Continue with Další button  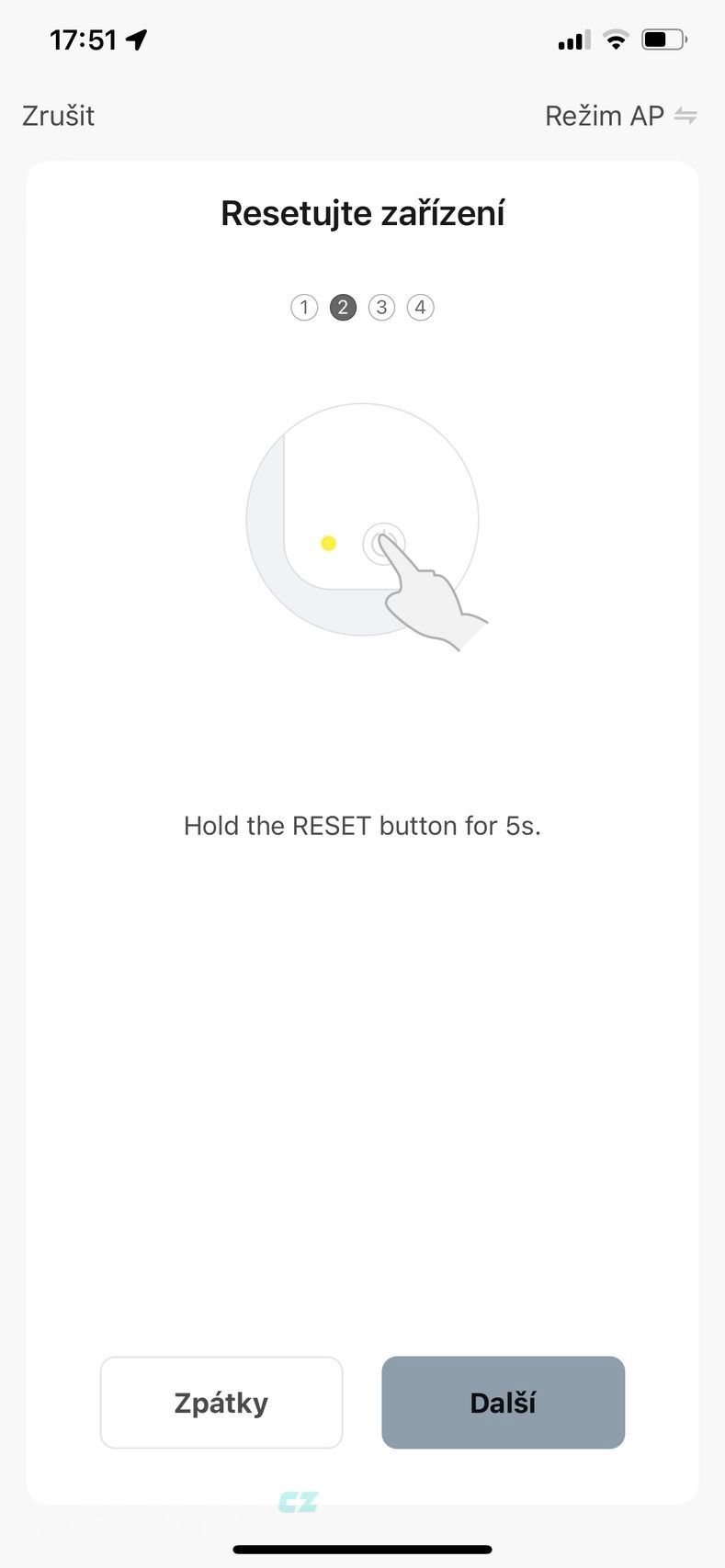point(503,1403)
